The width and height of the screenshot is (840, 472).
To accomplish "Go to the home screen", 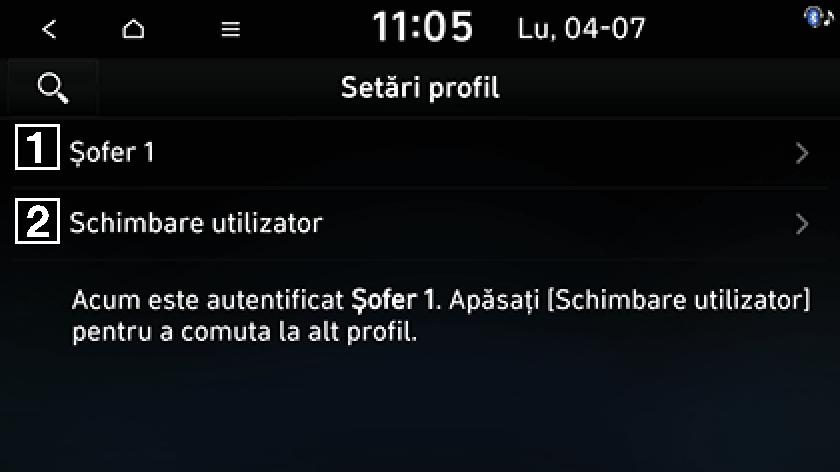I will tap(133, 29).
